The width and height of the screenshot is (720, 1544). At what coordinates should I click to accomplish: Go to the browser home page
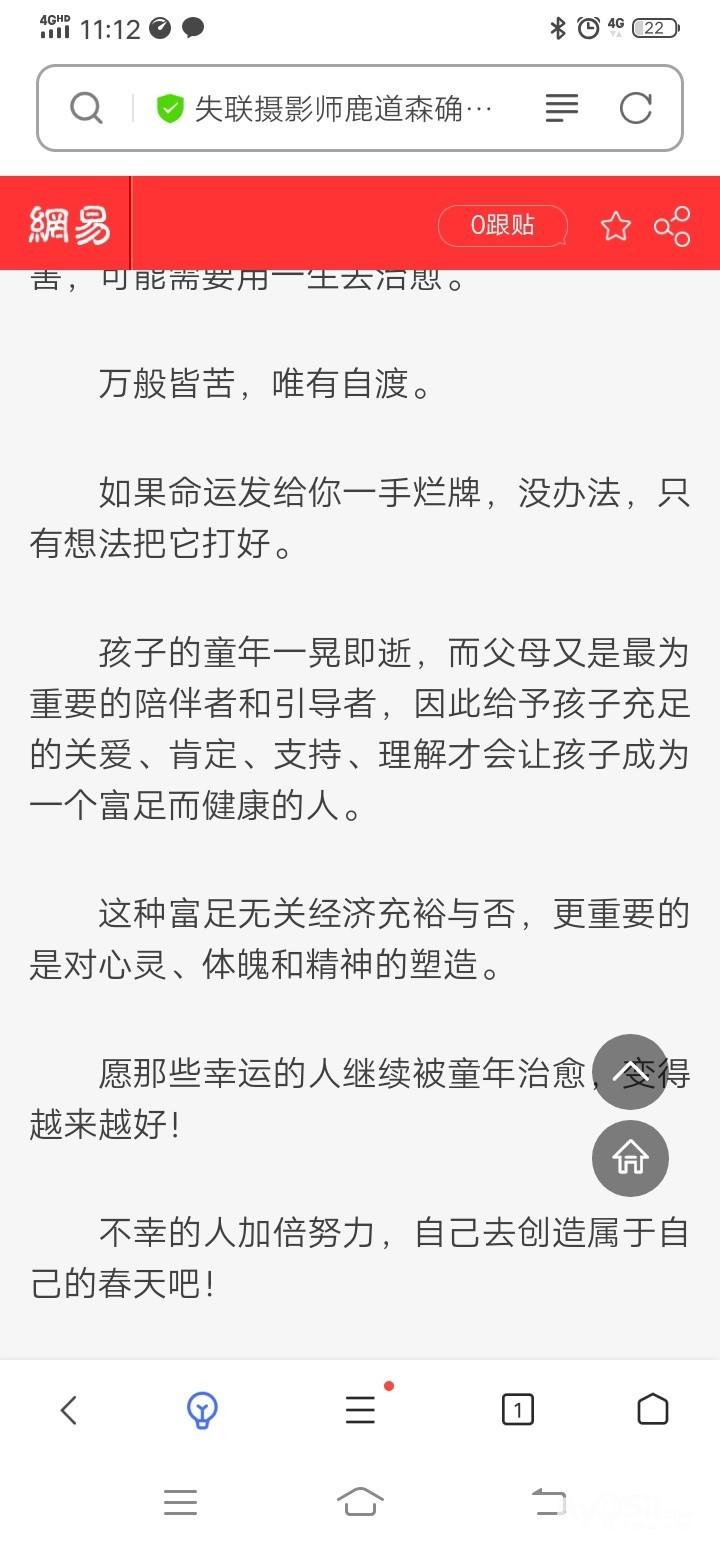(x=652, y=1409)
